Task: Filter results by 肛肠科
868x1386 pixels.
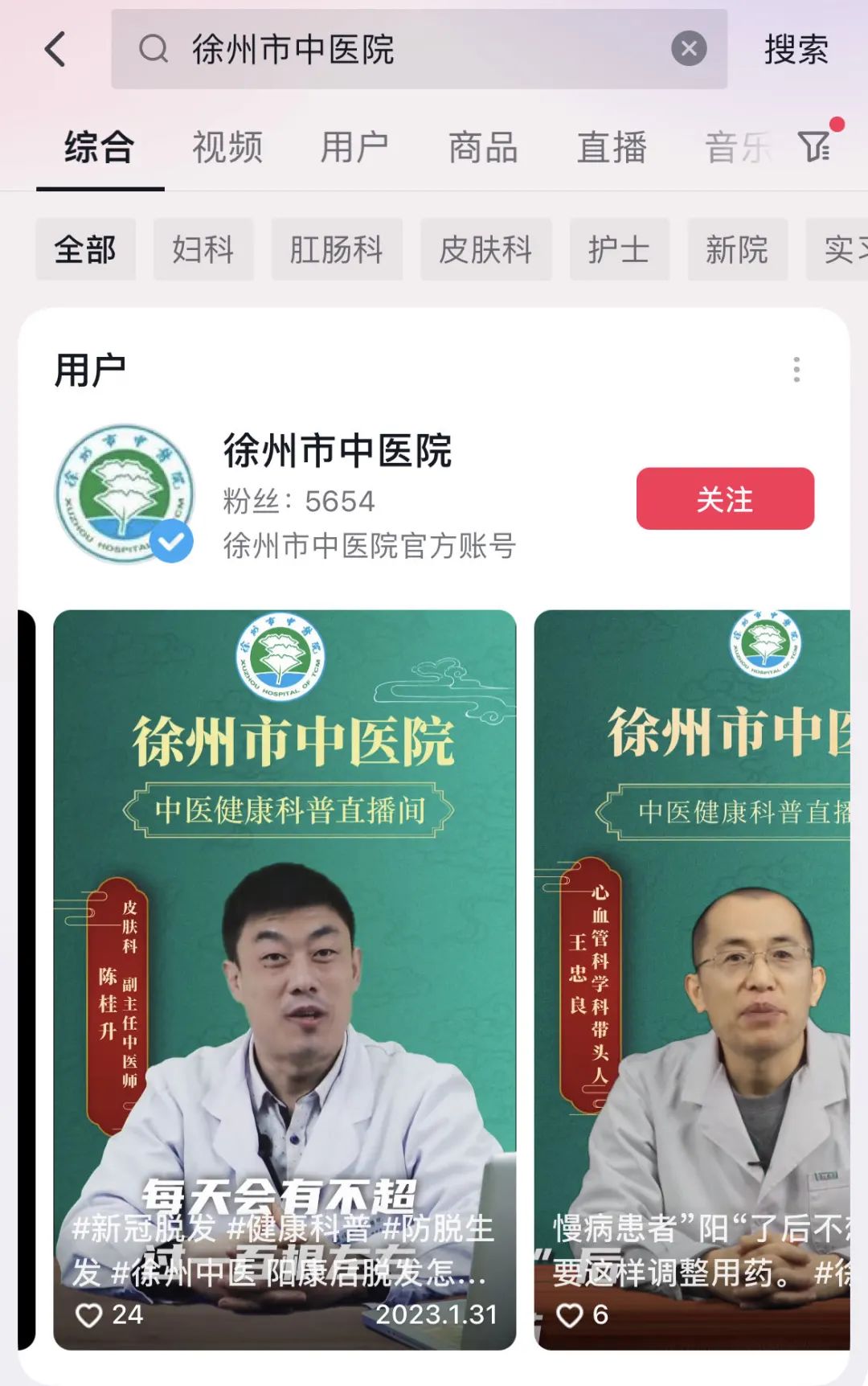Action: coord(336,250)
